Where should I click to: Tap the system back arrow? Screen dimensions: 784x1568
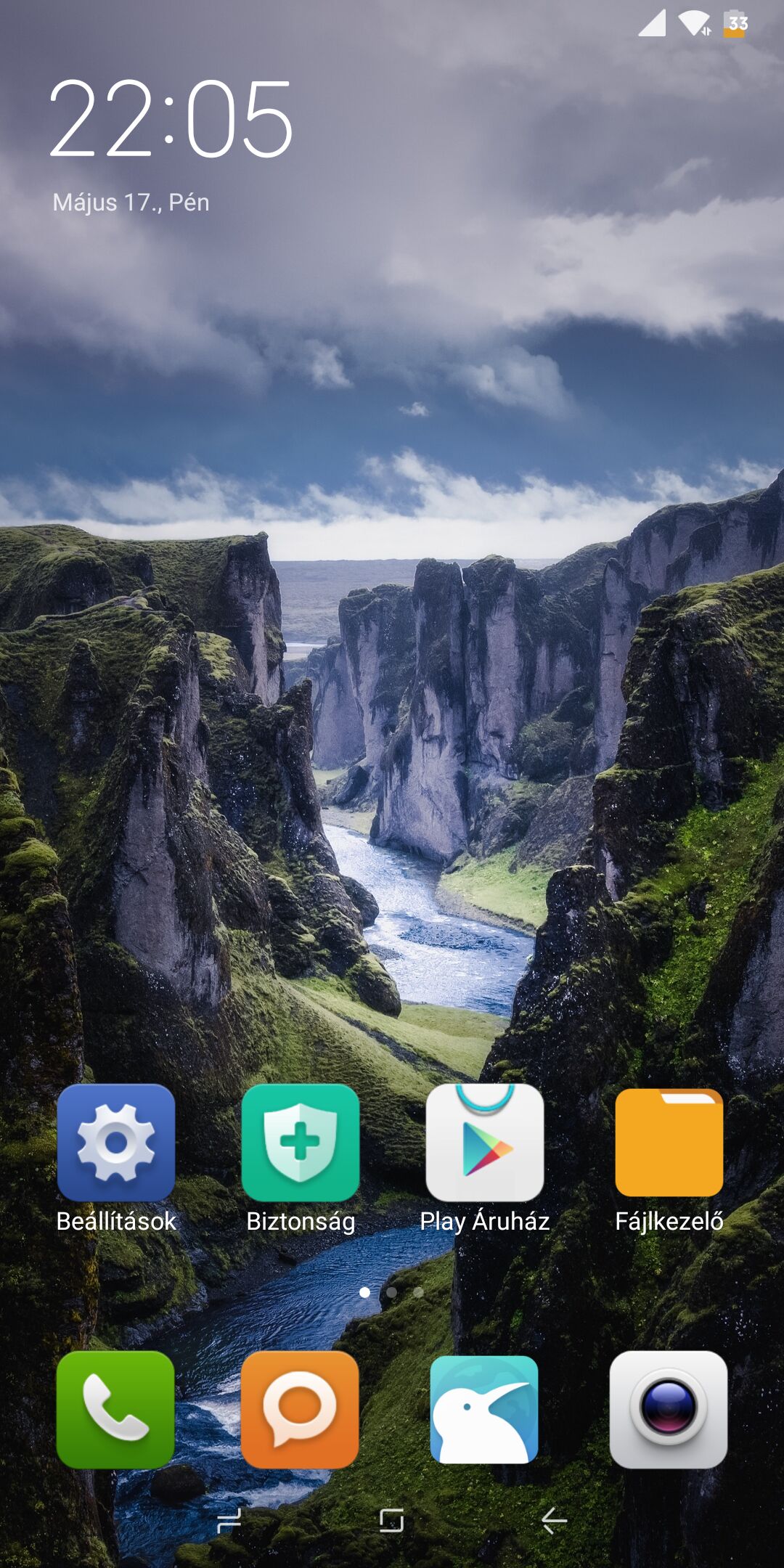click(x=555, y=1520)
